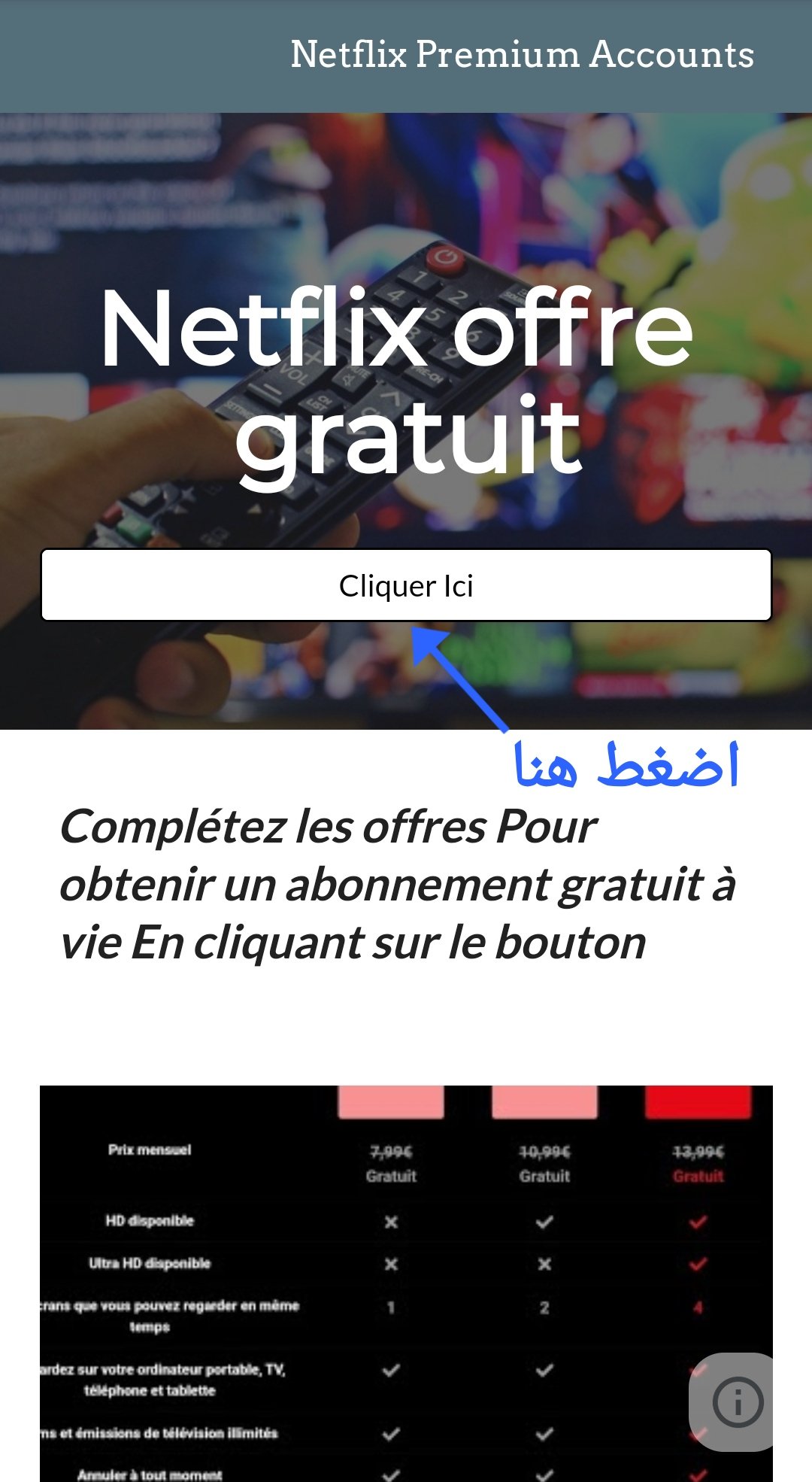Tap the Cliquer Ici button

(x=406, y=585)
